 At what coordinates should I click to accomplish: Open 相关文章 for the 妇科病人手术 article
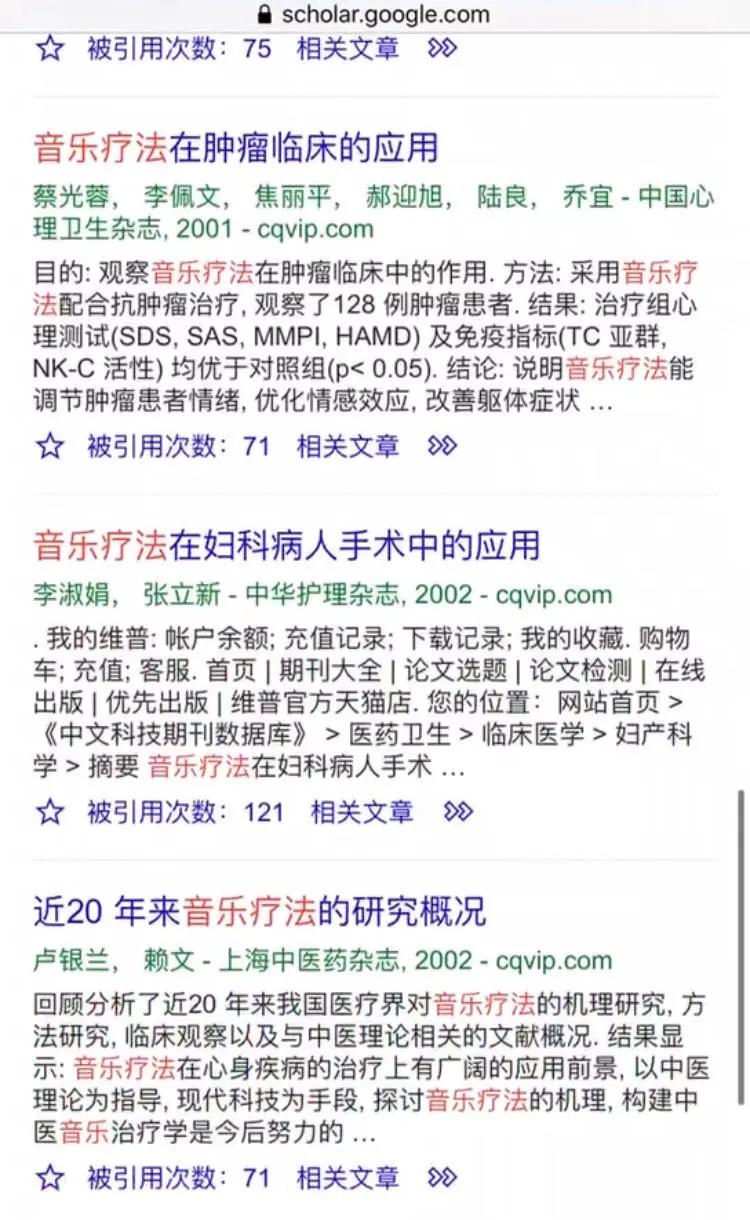pos(362,812)
